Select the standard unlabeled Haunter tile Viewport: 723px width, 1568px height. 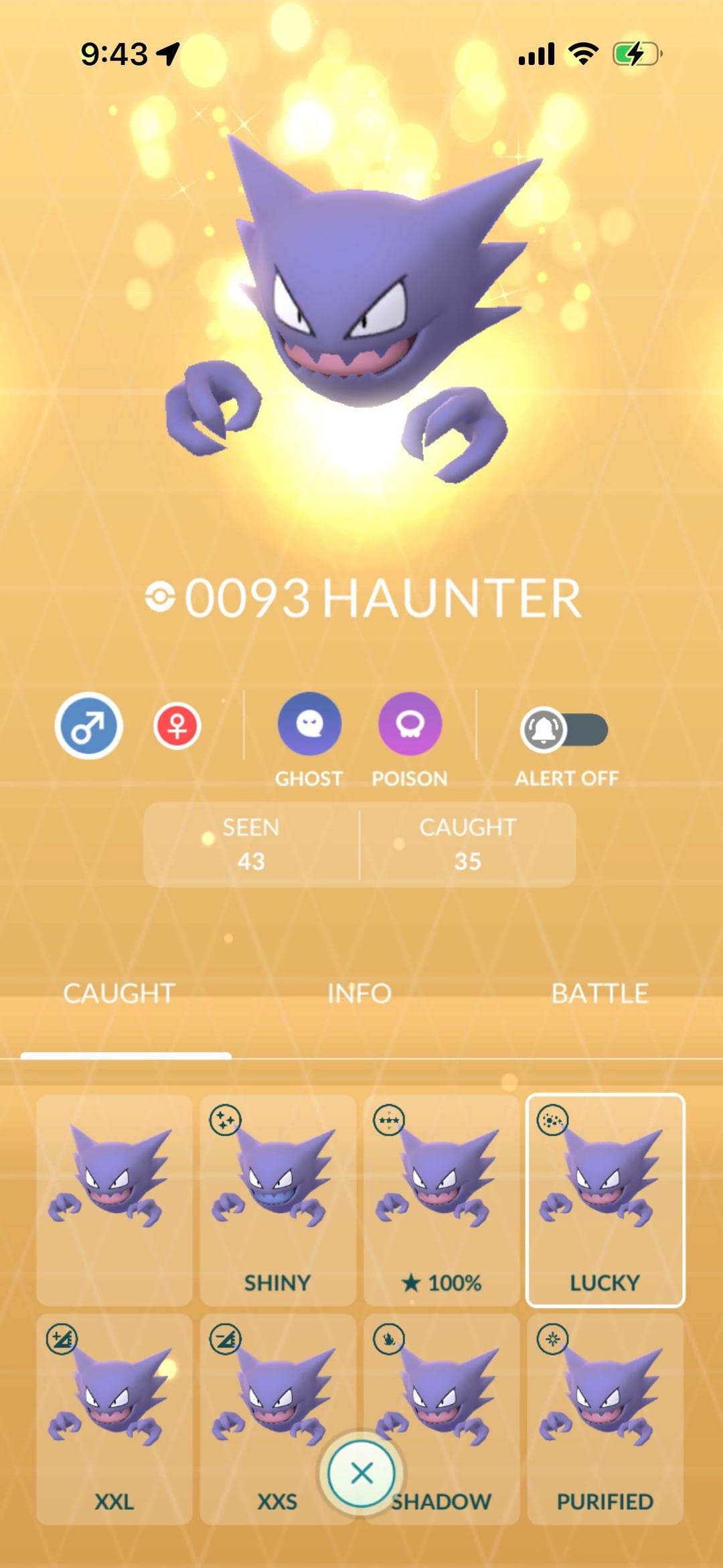[114, 1199]
